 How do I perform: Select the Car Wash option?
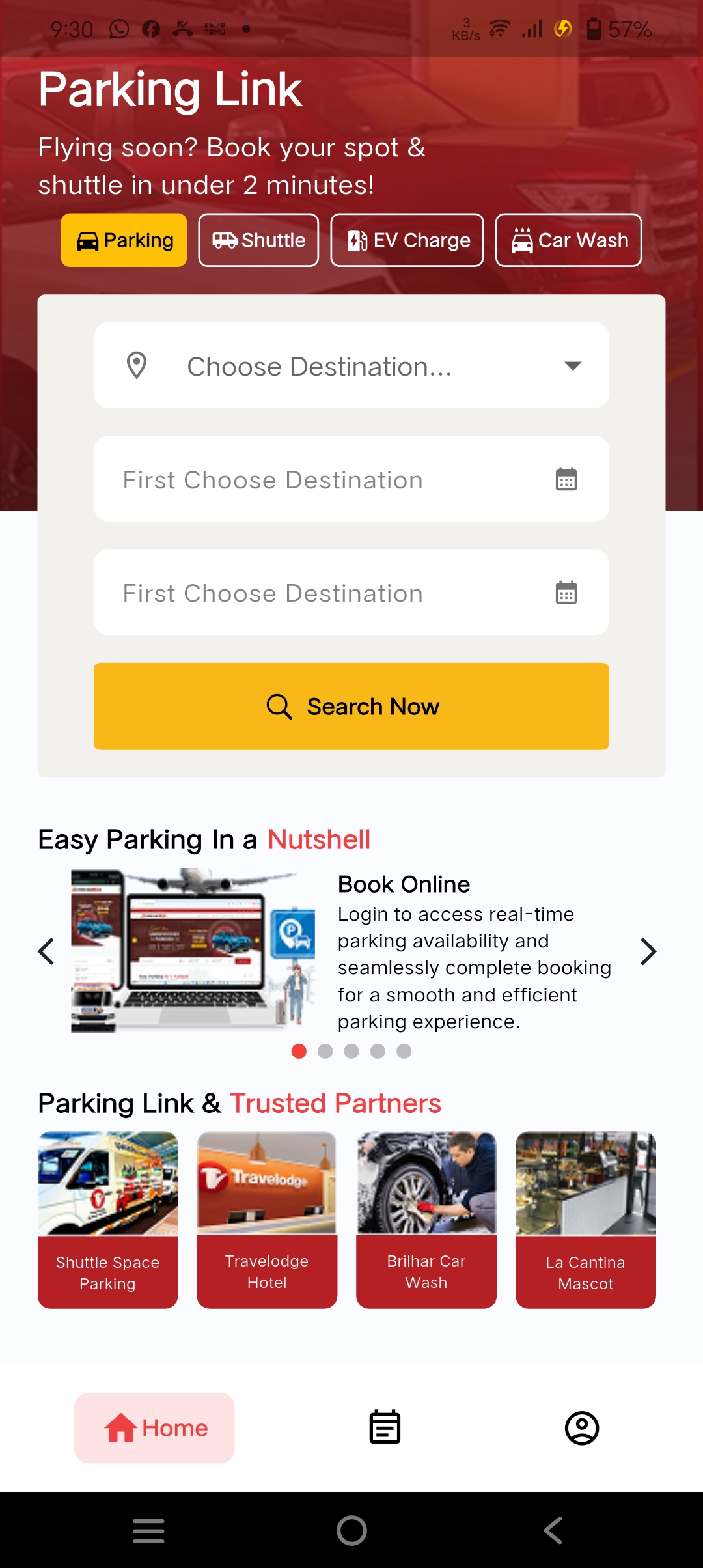pos(568,240)
